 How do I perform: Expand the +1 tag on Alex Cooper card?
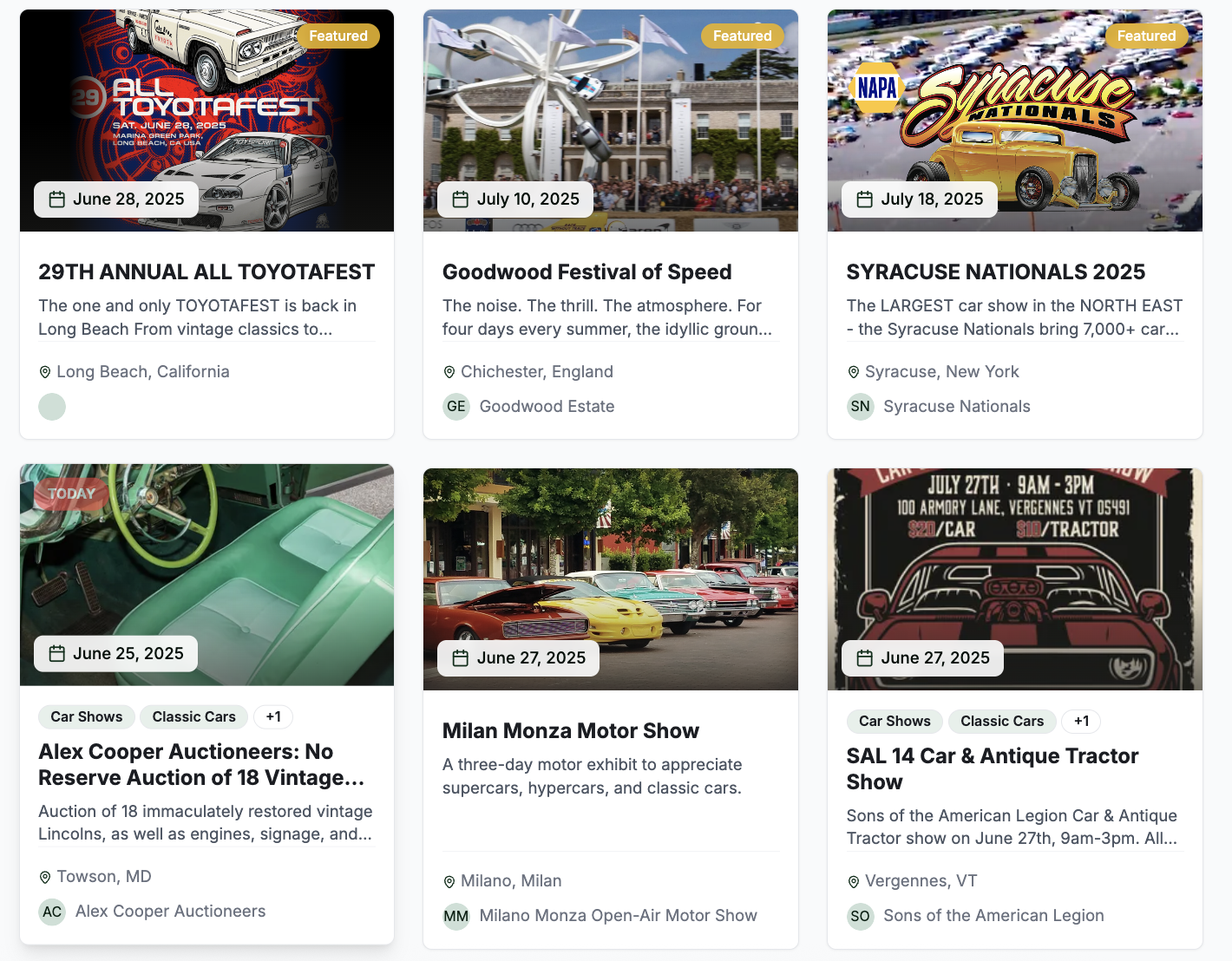[x=273, y=716]
